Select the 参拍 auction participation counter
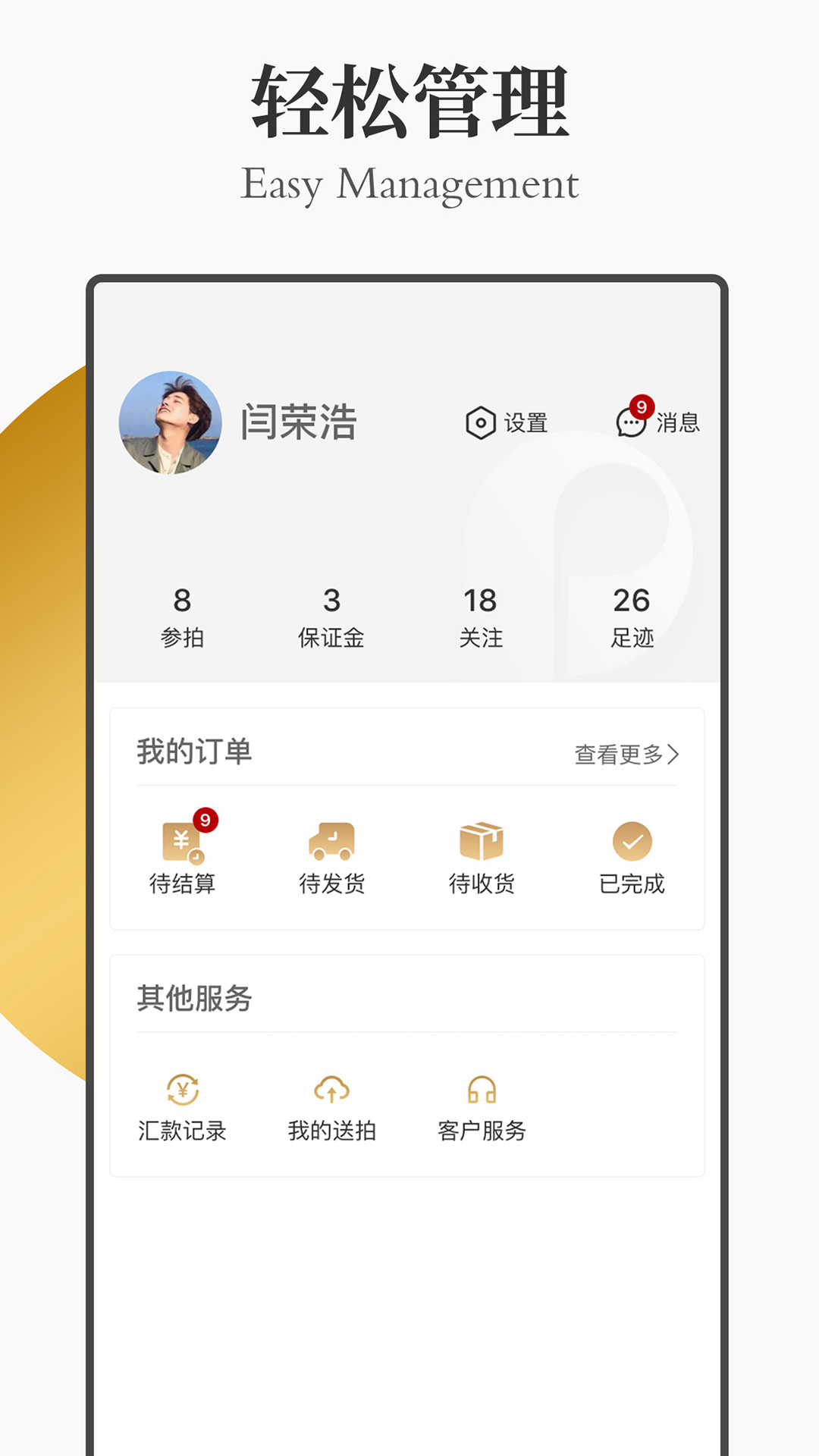The image size is (819, 1456). [182, 616]
